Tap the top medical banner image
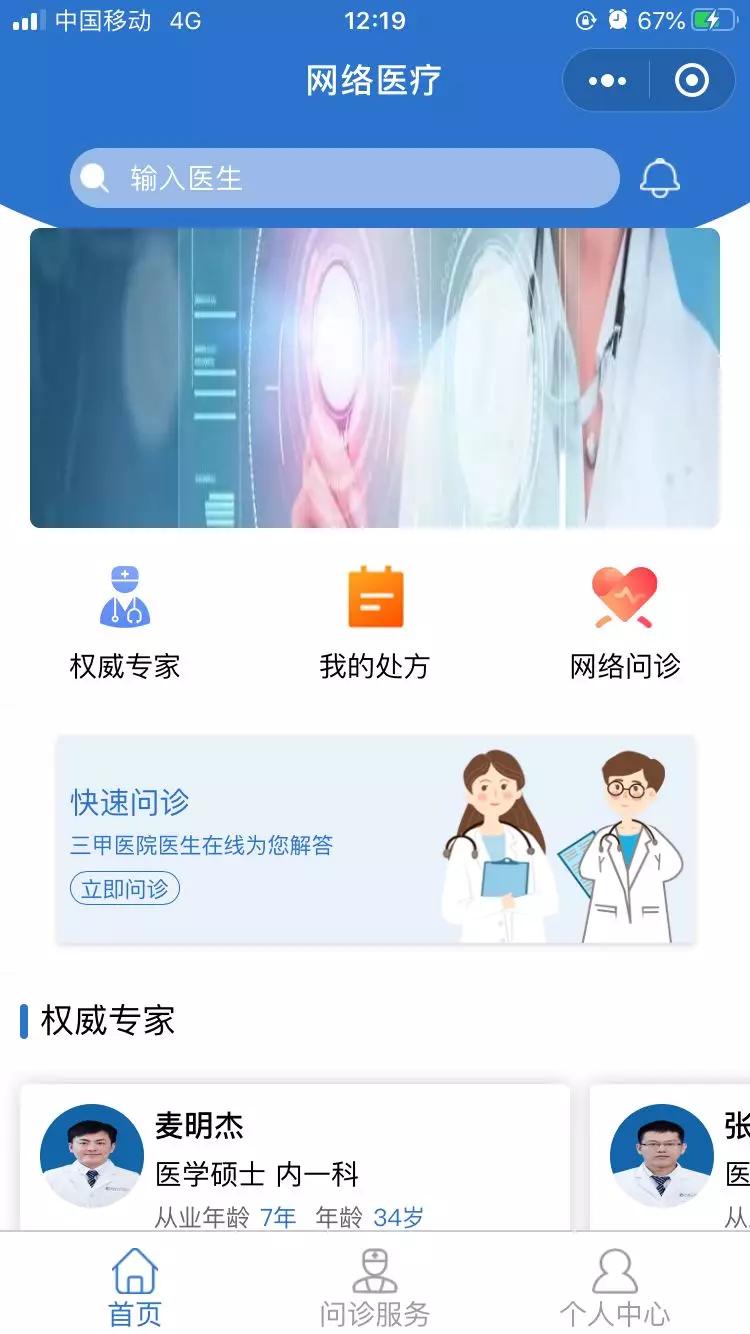 [x=375, y=377]
